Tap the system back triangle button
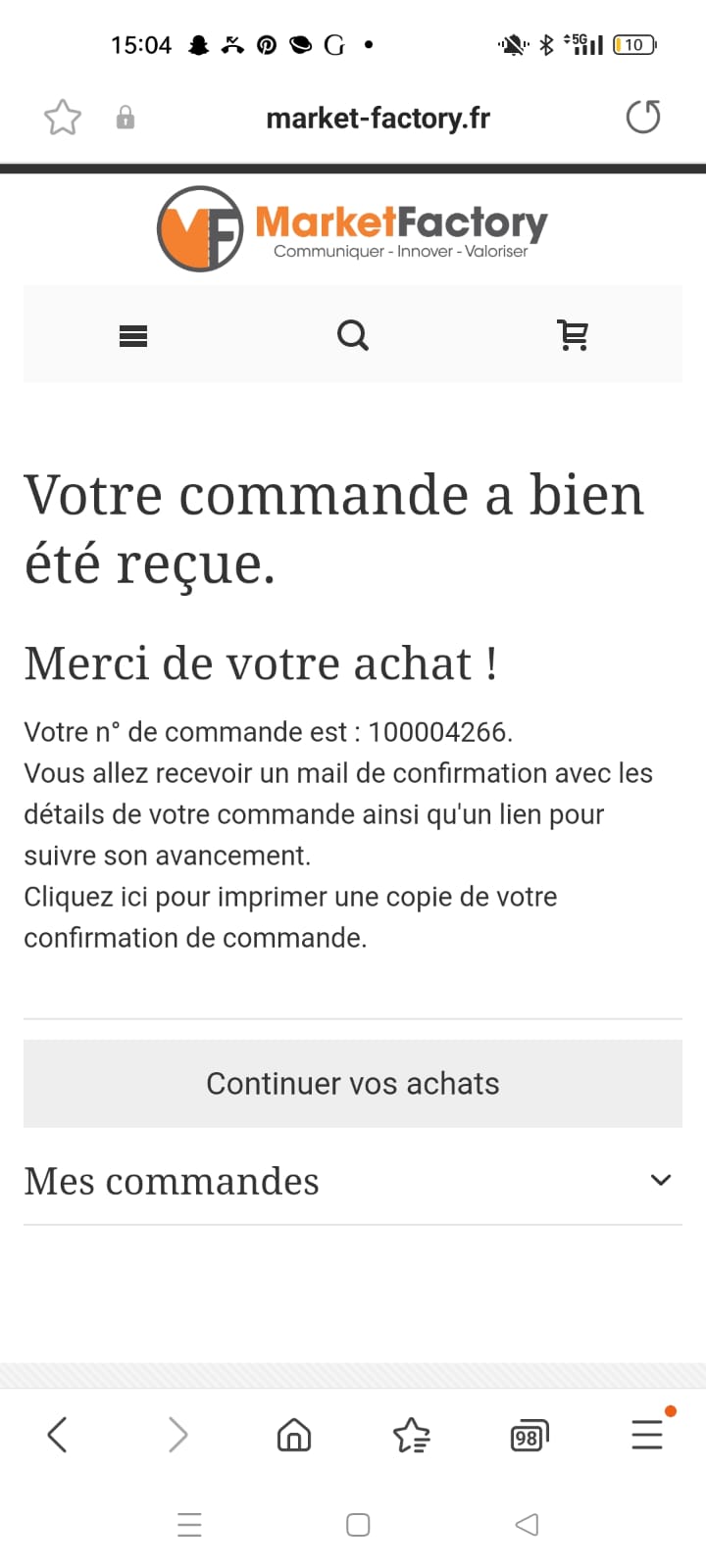 [527, 1525]
